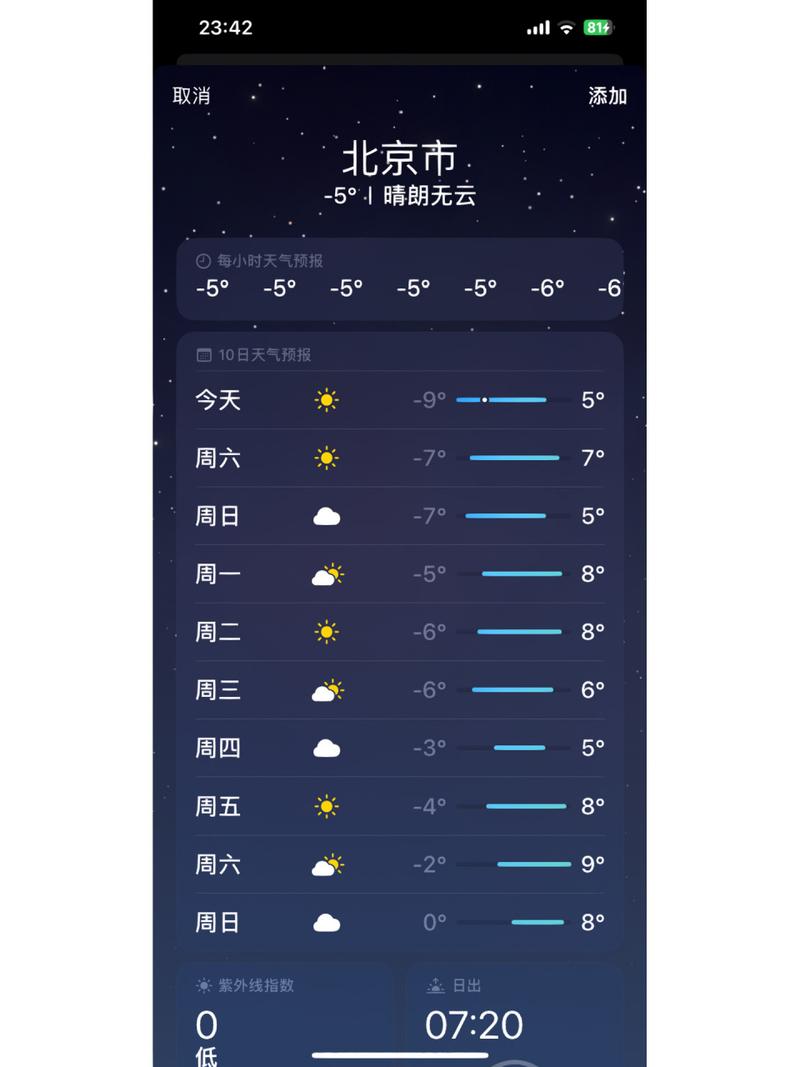Screen dimensions: 800x1067
Task: Click the cloudy icon for 周日
Action: pos(327,515)
